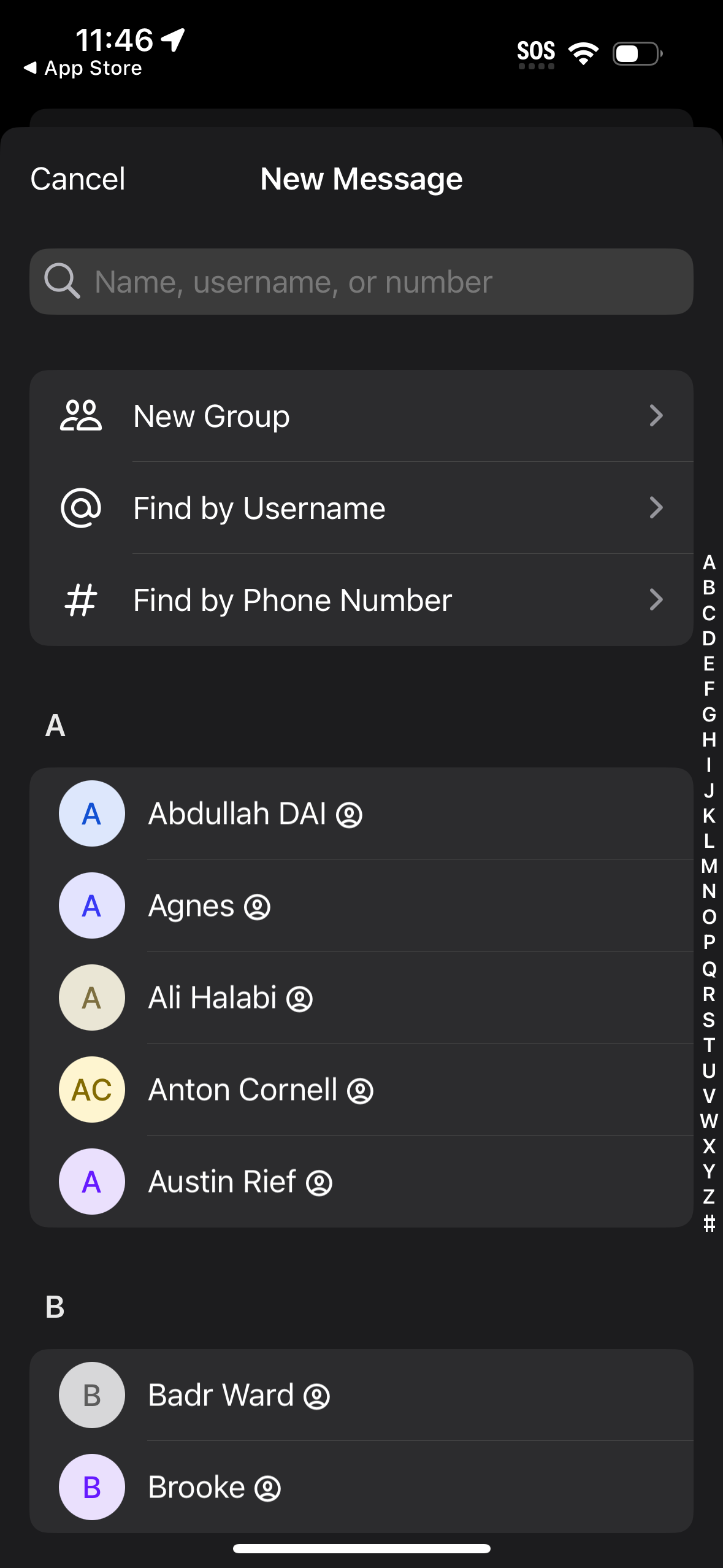
Task: Open the search magnifier icon
Action: pyautogui.click(x=62, y=282)
